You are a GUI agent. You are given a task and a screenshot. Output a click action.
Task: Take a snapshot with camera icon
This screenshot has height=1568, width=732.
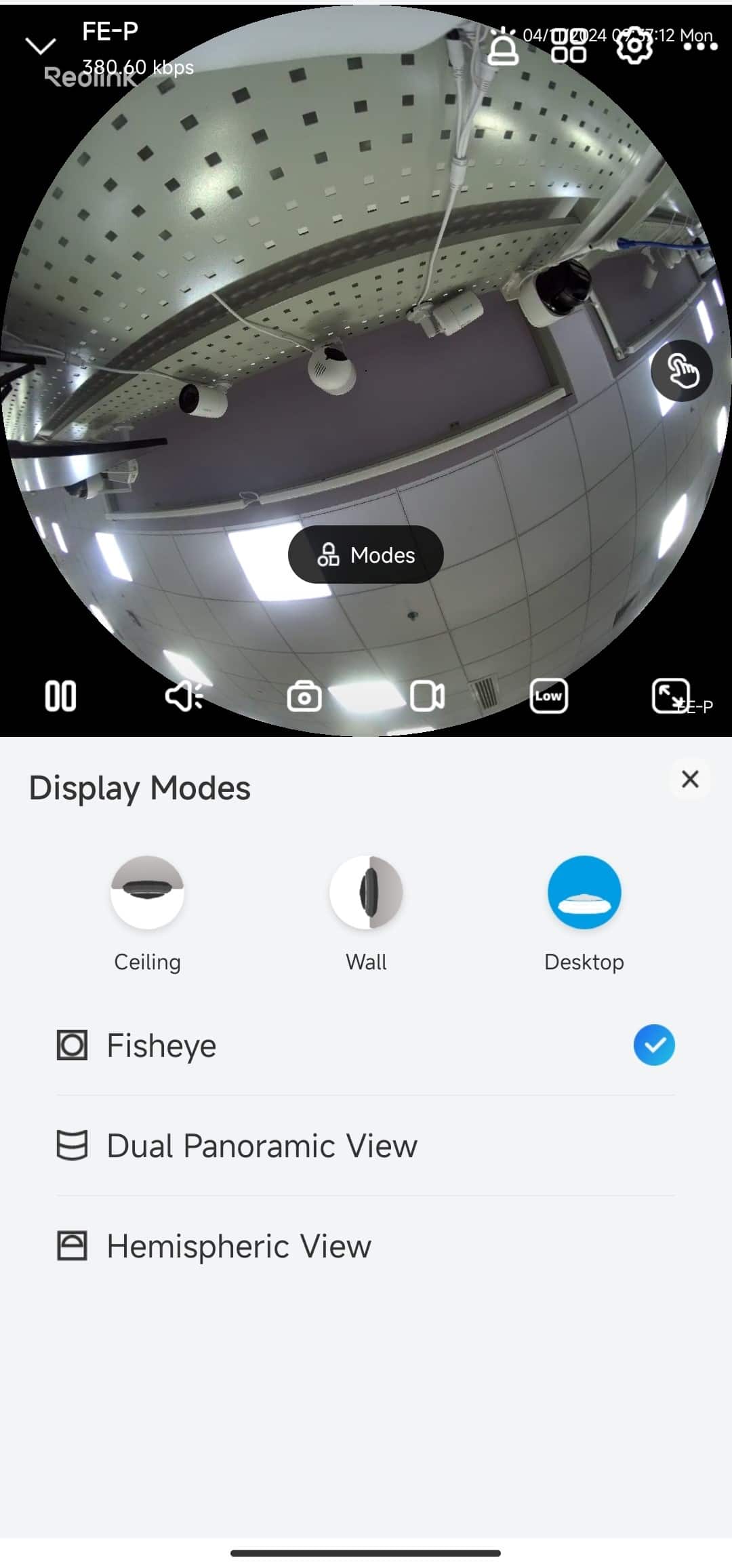(304, 696)
